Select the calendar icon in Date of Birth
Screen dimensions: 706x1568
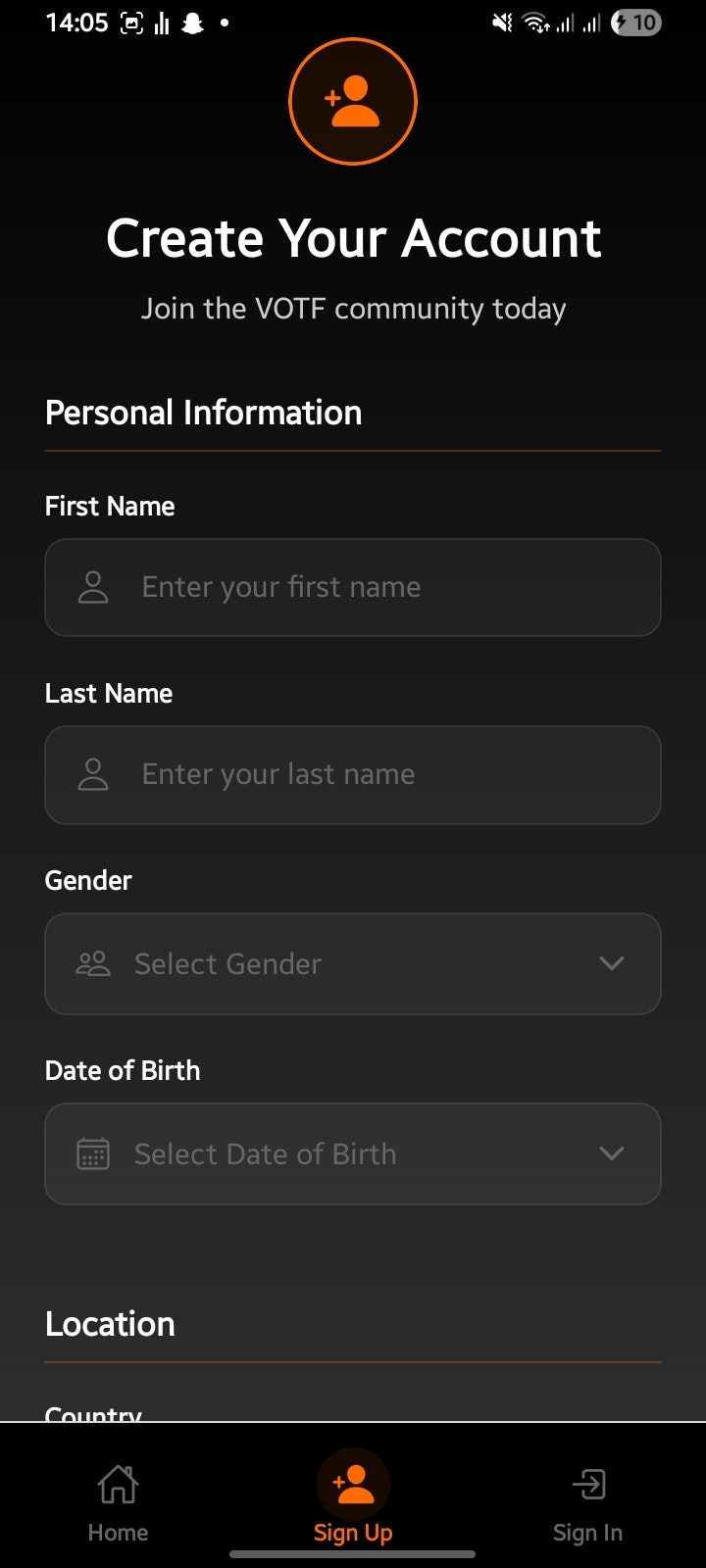click(x=93, y=1153)
